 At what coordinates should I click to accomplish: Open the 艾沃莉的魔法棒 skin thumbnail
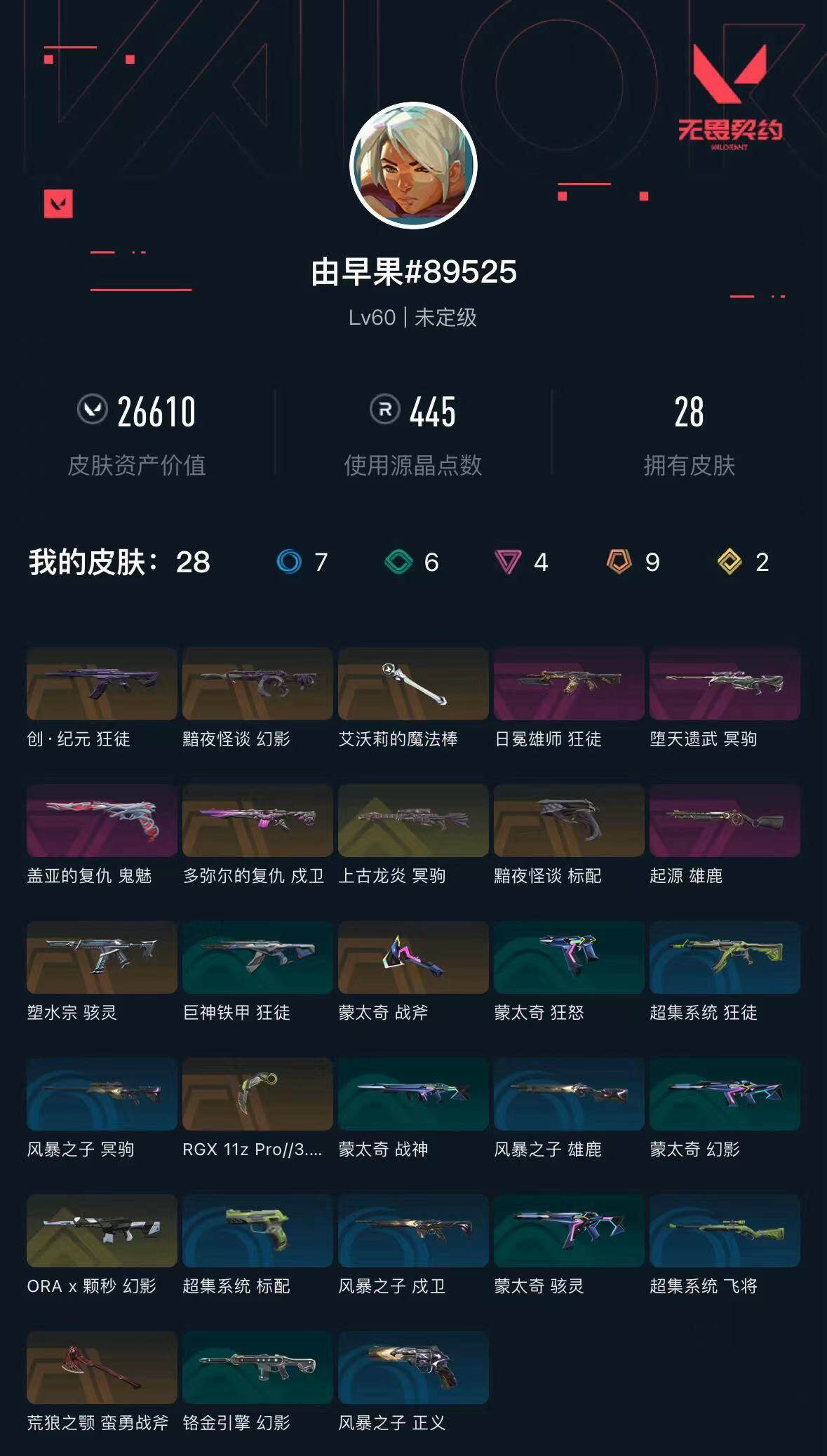(413, 684)
